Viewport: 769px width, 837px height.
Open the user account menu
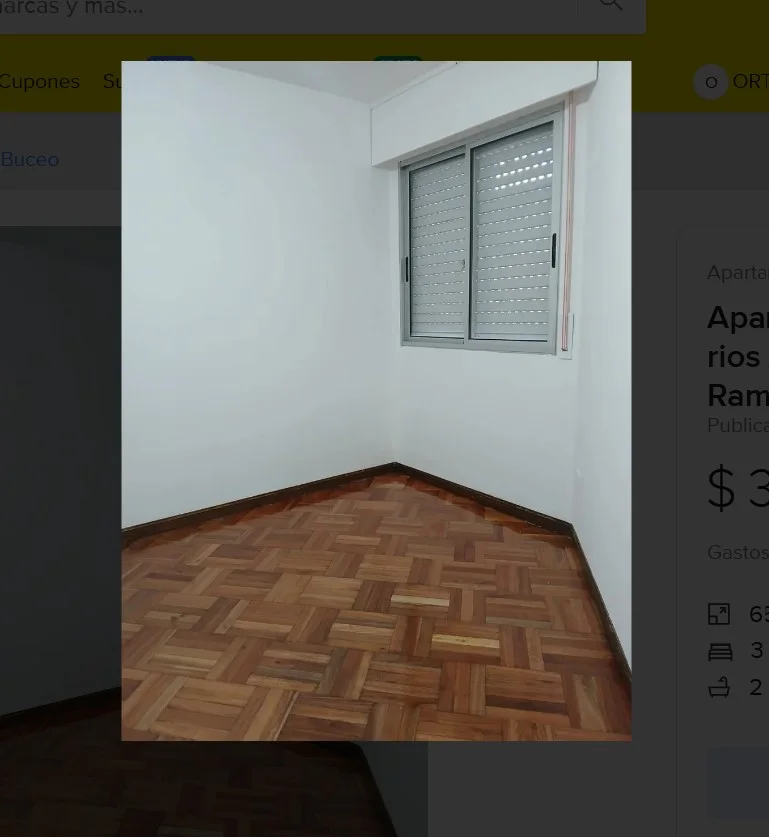[731, 82]
